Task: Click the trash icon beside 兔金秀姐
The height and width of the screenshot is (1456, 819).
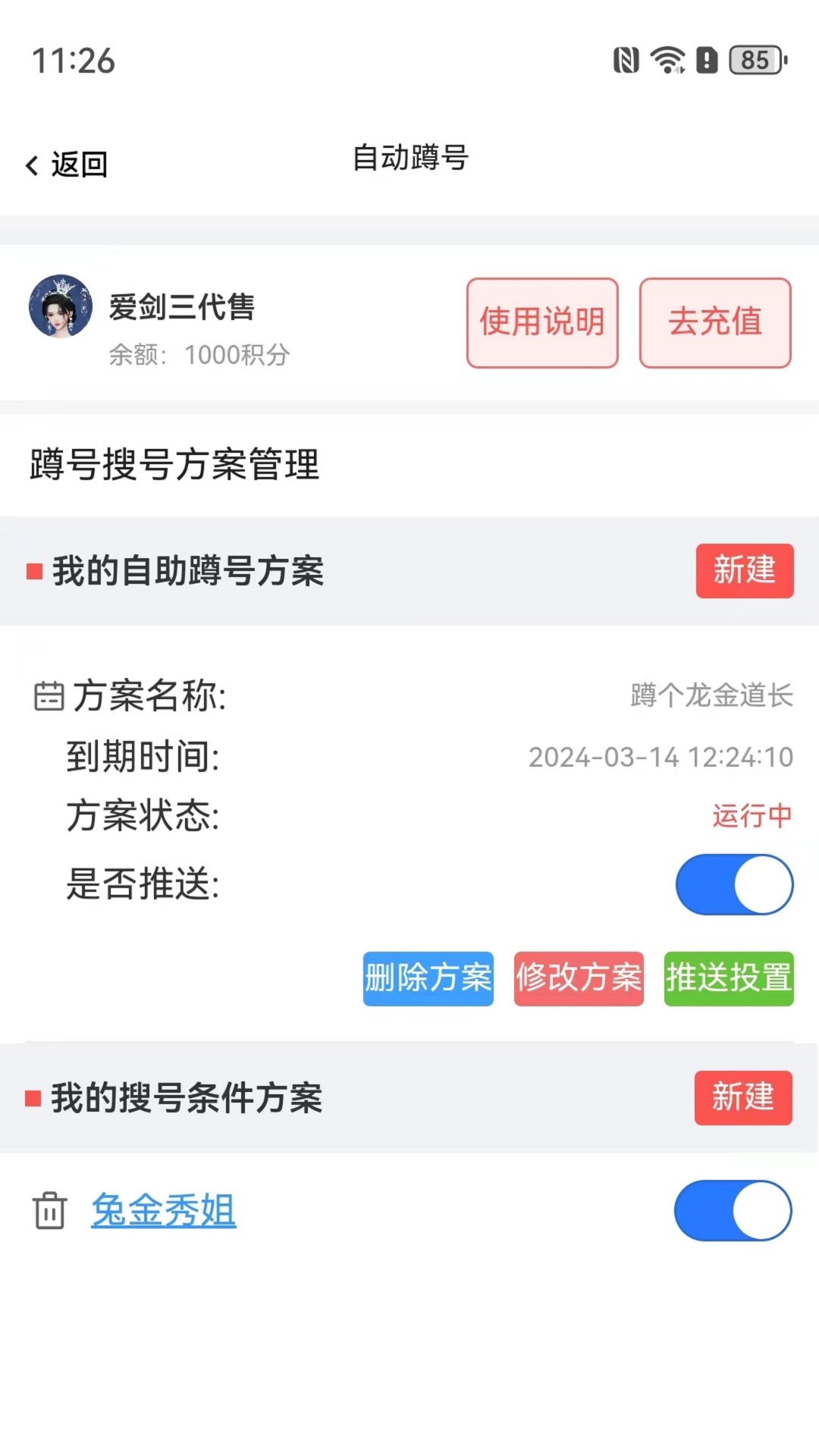Action: tap(49, 1210)
